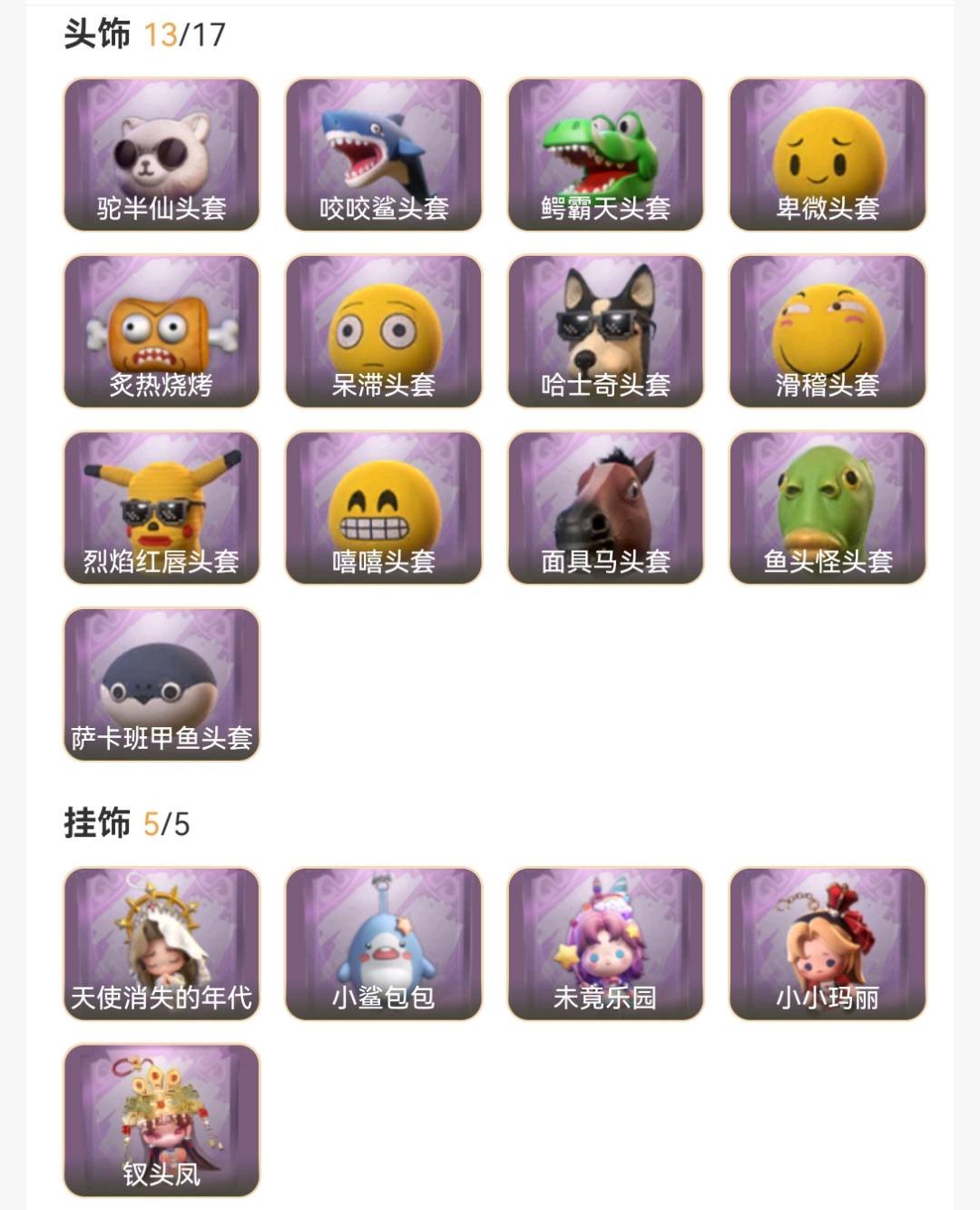980x1210 pixels.
Task: View details of 呆滞头套
Action: [x=384, y=331]
